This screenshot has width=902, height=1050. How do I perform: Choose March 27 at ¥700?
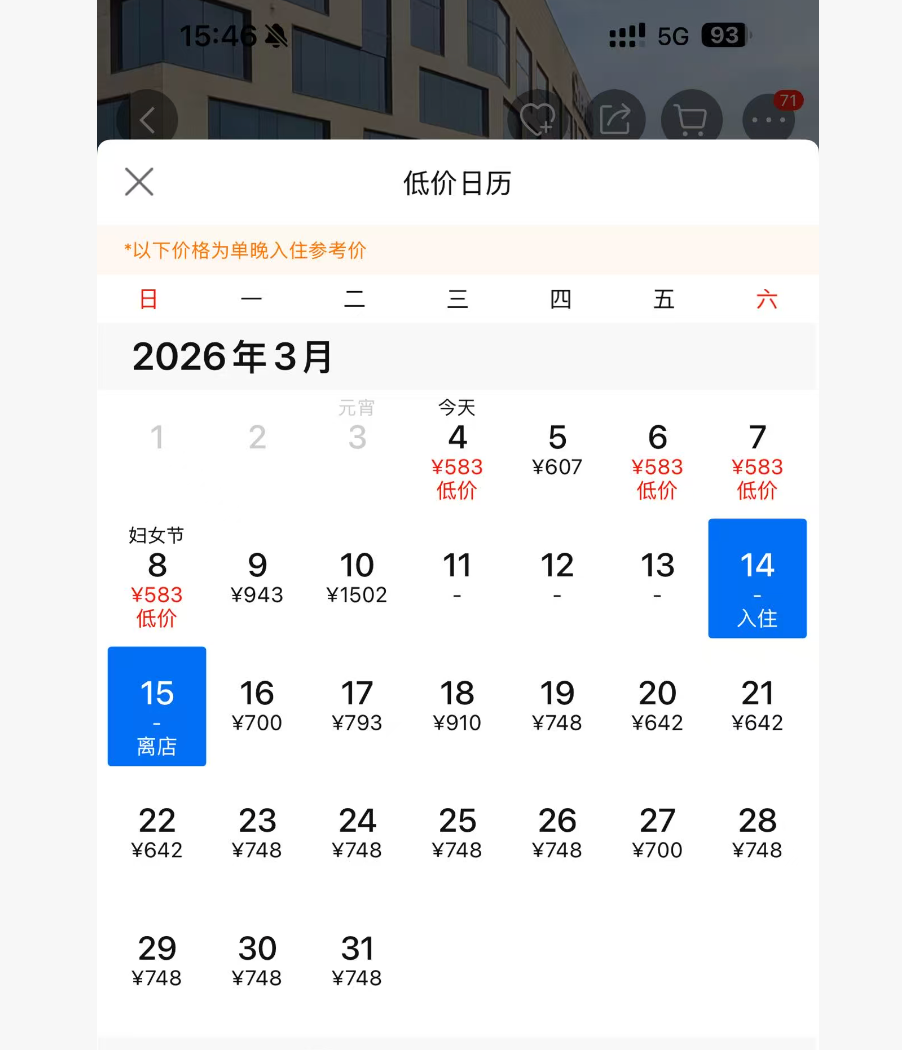click(657, 833)
